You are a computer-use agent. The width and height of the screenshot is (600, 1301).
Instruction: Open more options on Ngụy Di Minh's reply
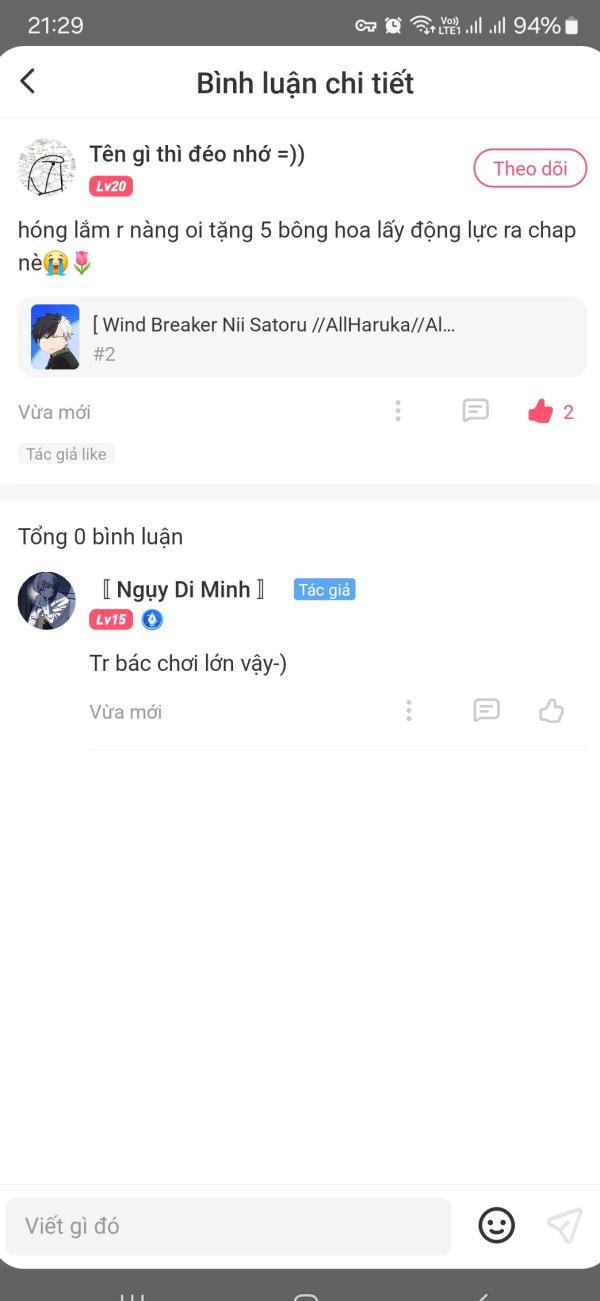(x=409, y=711)
